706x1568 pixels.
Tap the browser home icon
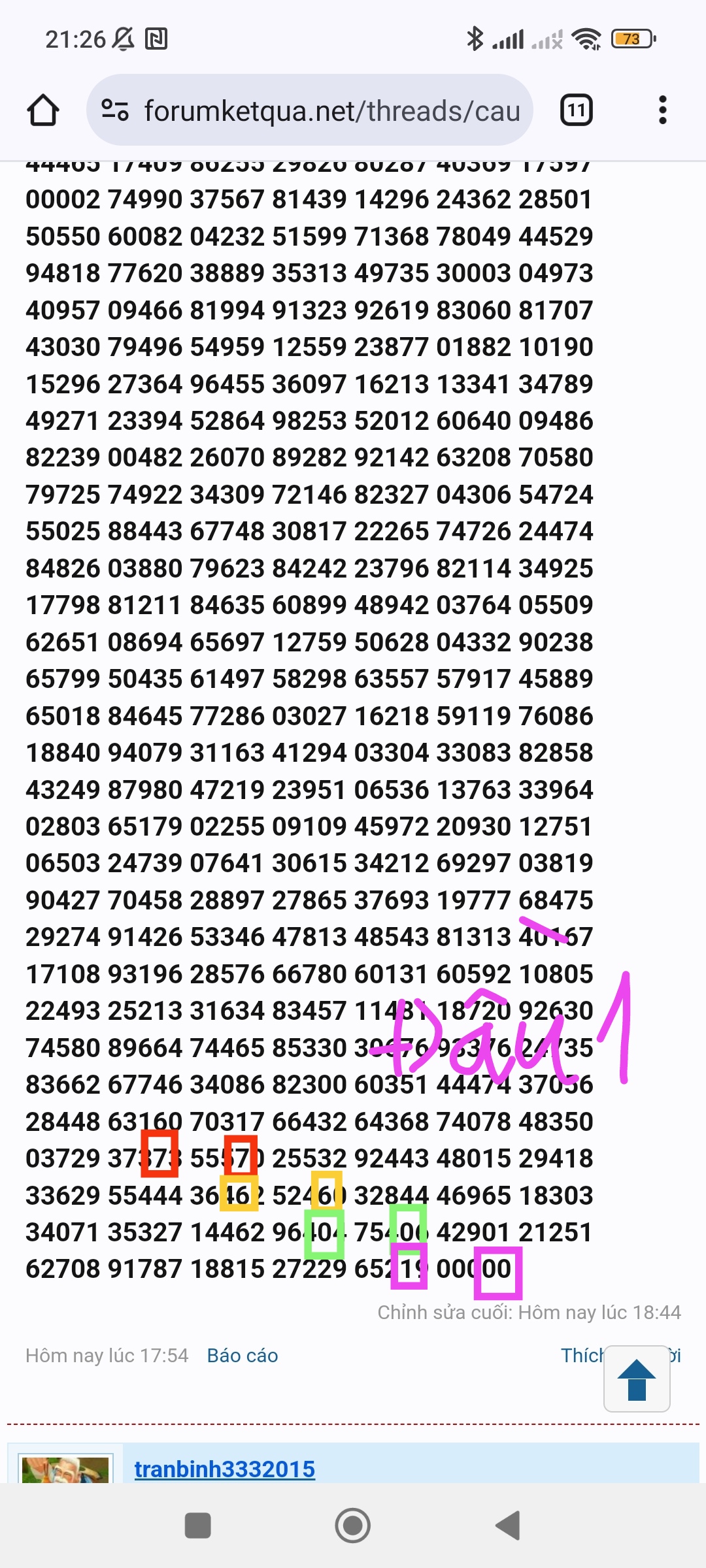pyautogui.click(x=43, y=110)
